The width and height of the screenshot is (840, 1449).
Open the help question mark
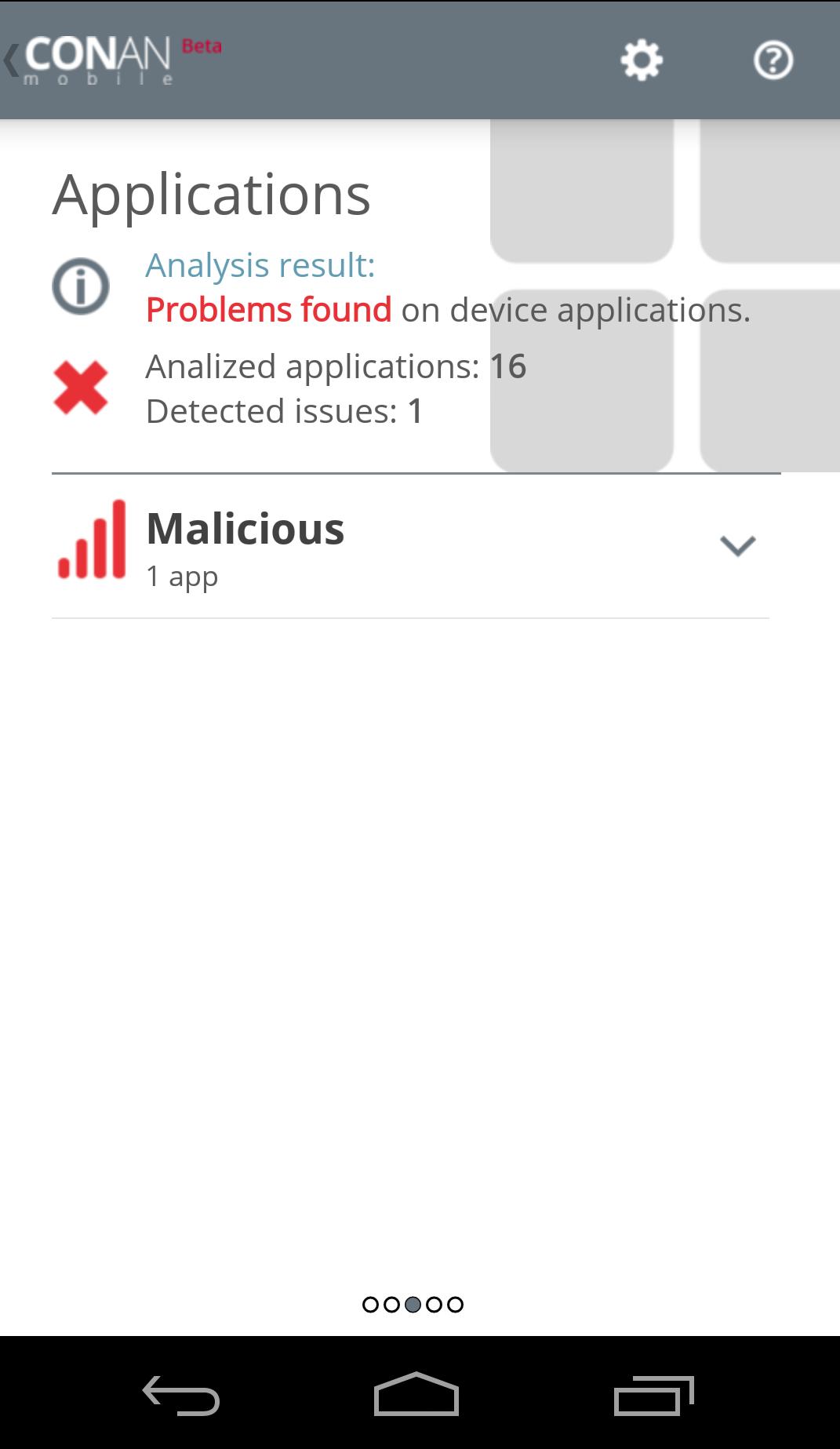(x=773, y=60)
